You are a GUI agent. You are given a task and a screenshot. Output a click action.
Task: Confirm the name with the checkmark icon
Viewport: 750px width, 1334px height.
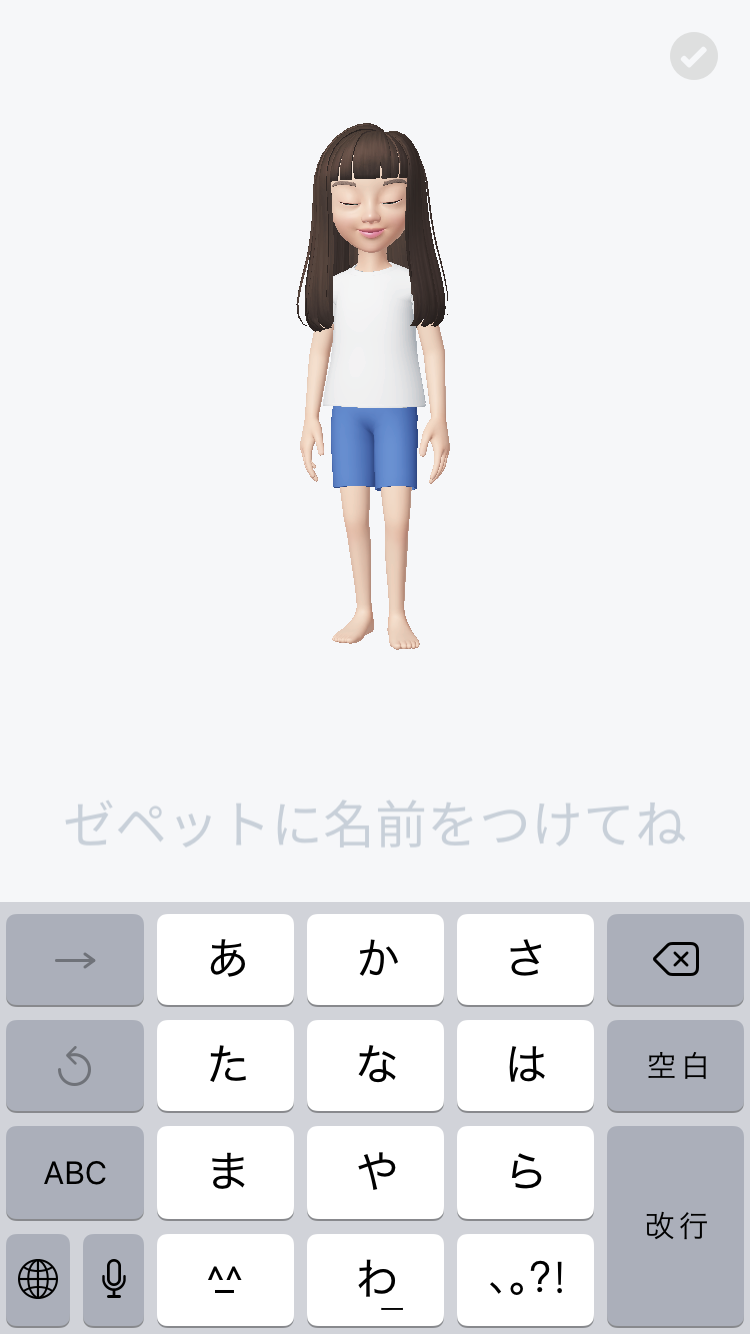pos(693,57)
